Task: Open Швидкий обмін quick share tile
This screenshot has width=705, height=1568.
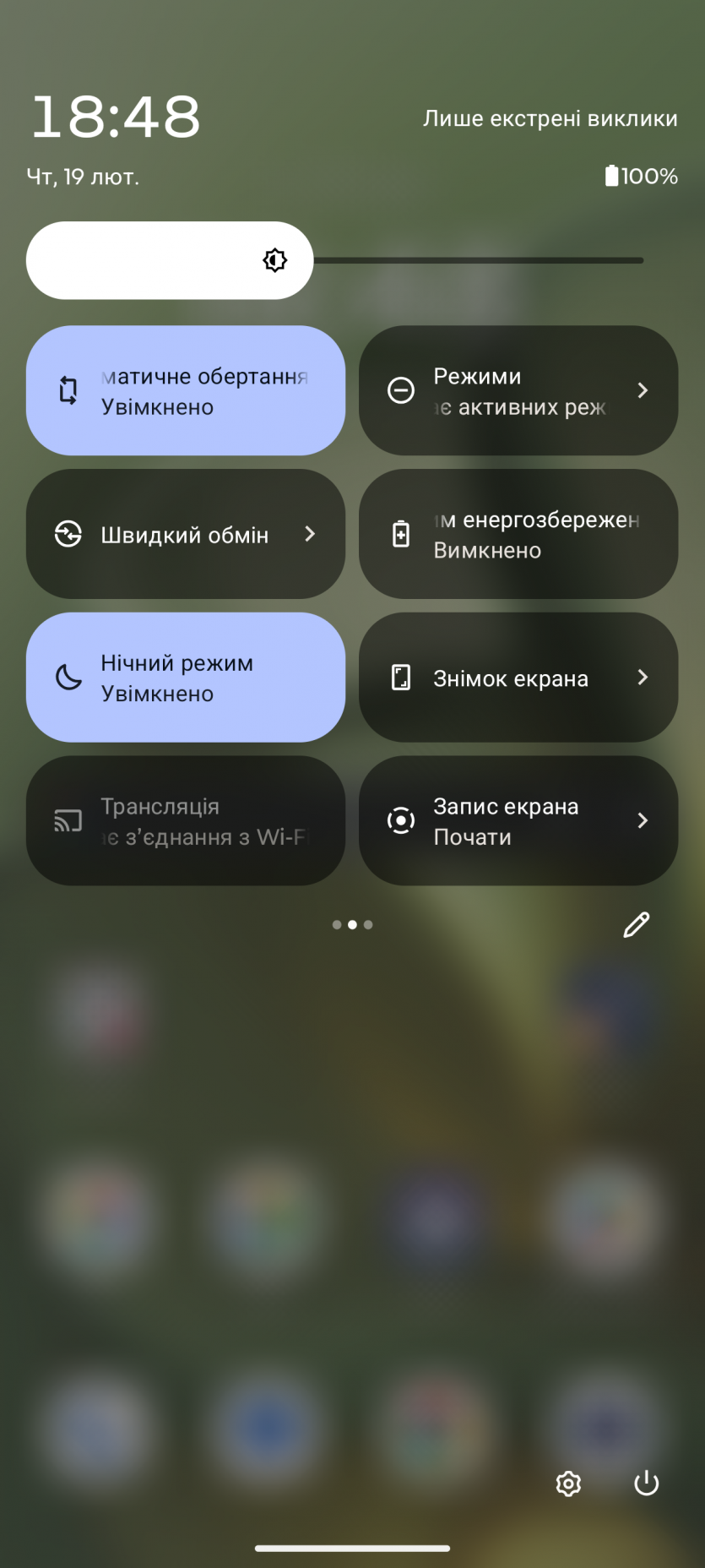Action: (x=185, y=534)
